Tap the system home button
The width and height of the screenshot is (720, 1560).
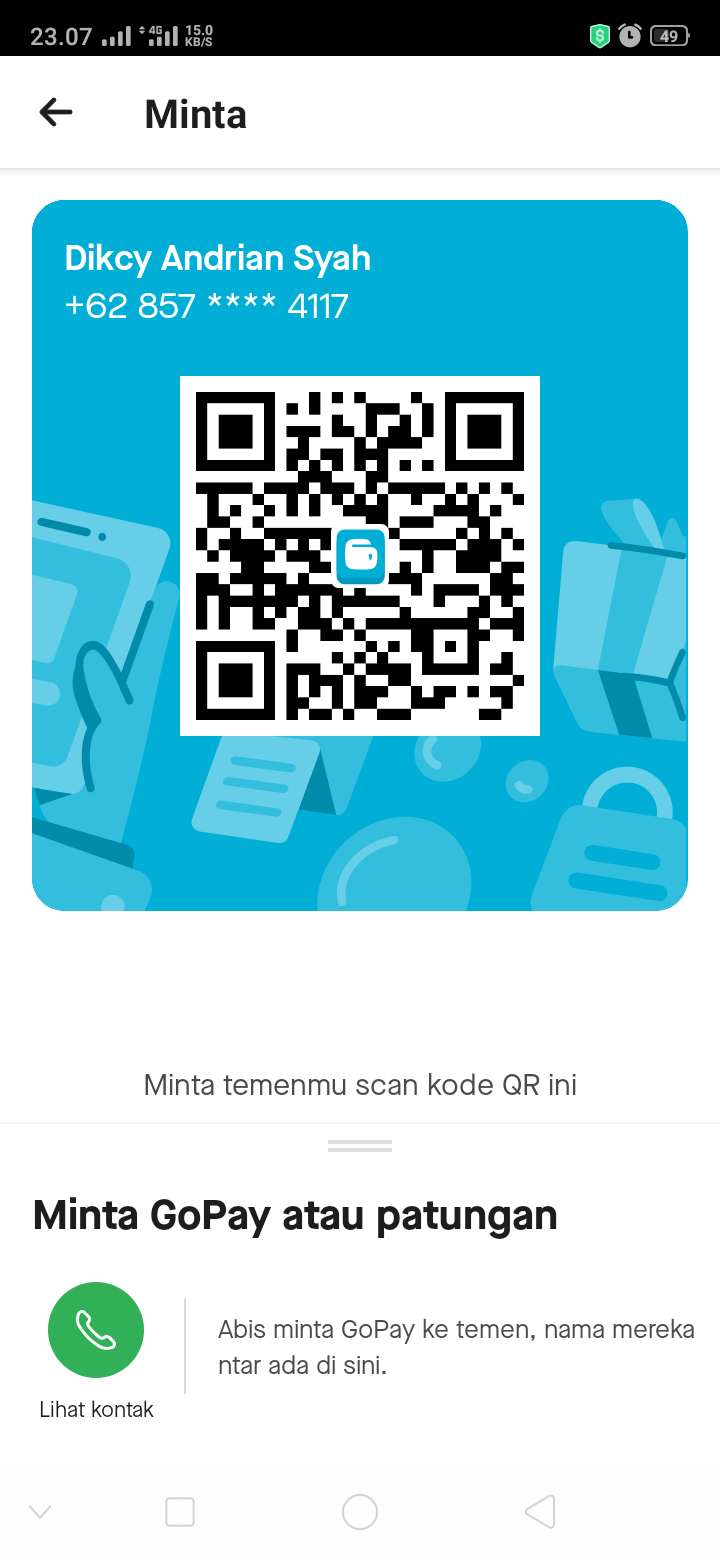point(360,1511)
